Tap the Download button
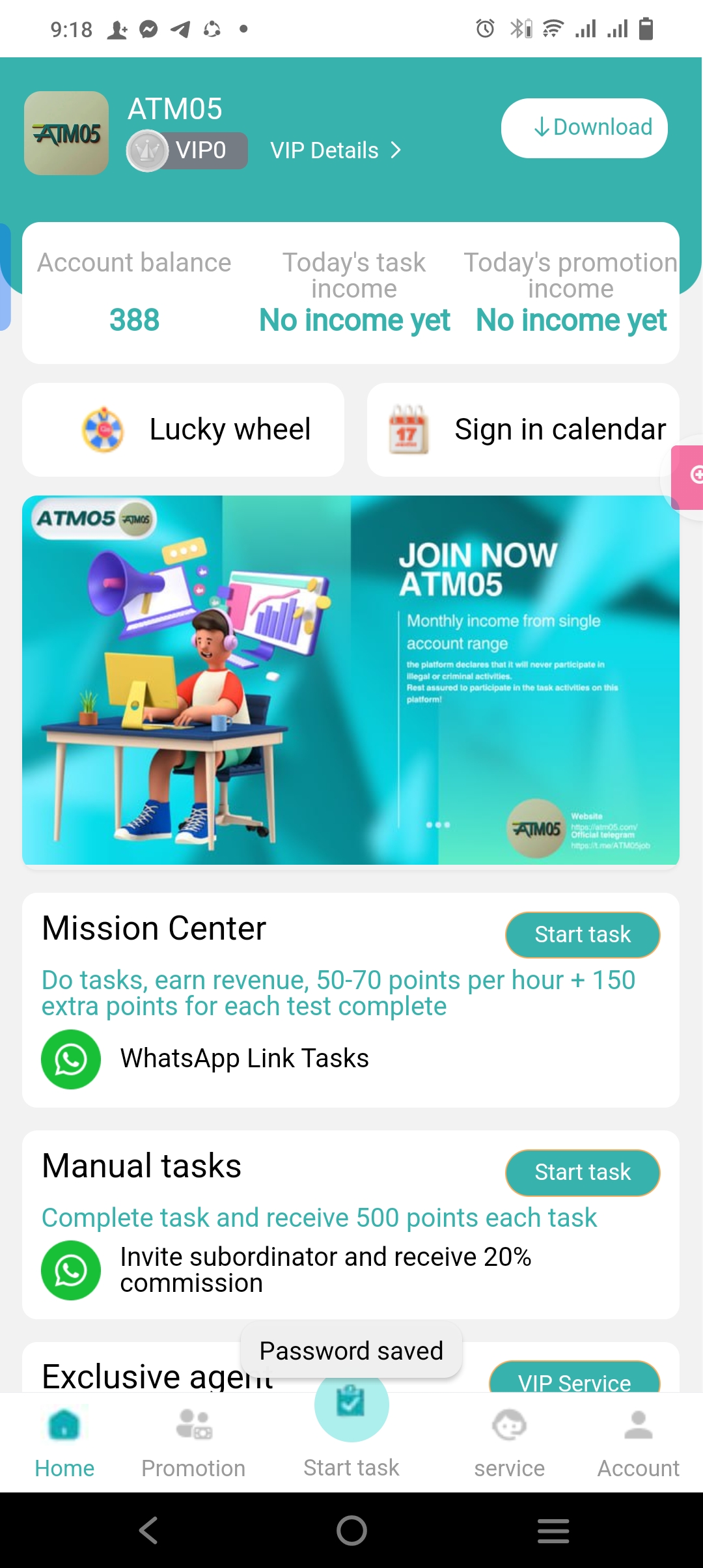Viewport: 703px width, 1568px height. click(x=584, y=128)
